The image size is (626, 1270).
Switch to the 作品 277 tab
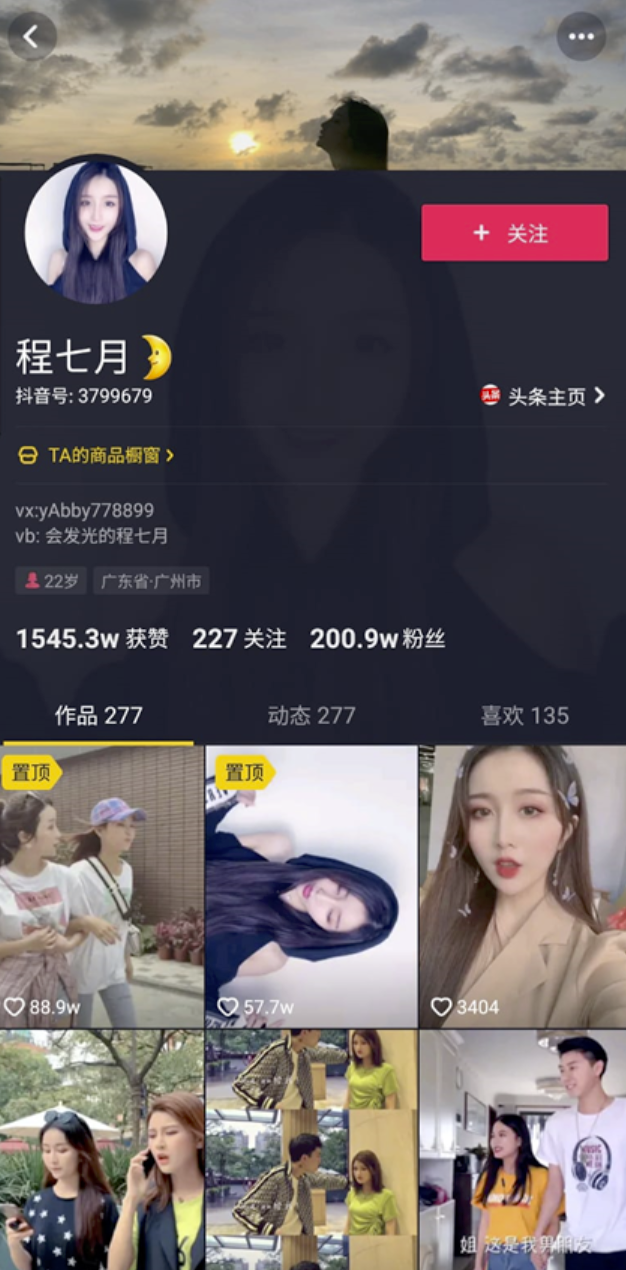pyautogui.click(x=98, y=716)
